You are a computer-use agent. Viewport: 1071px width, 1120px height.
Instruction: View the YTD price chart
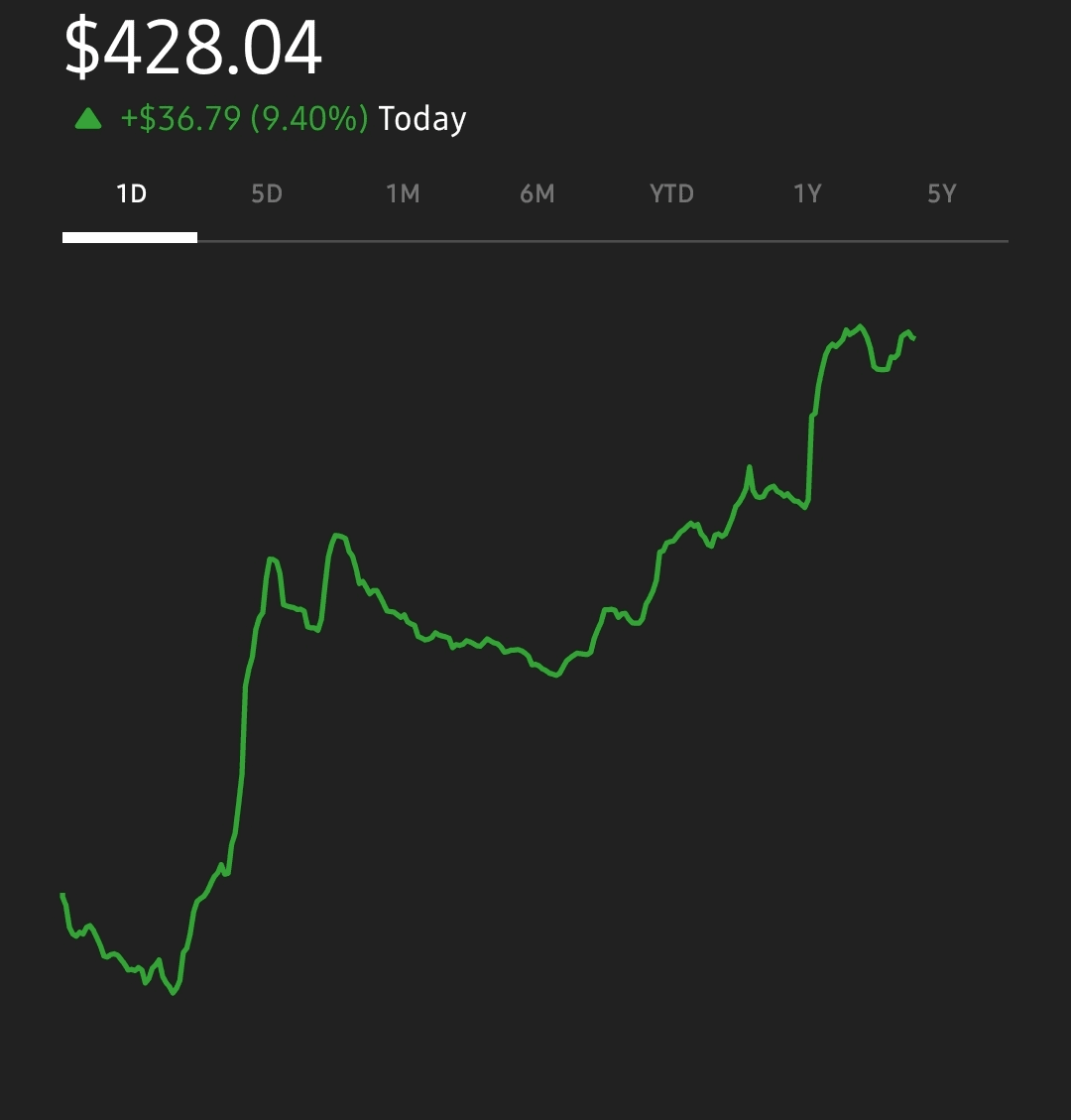click(x=671, y=193)
